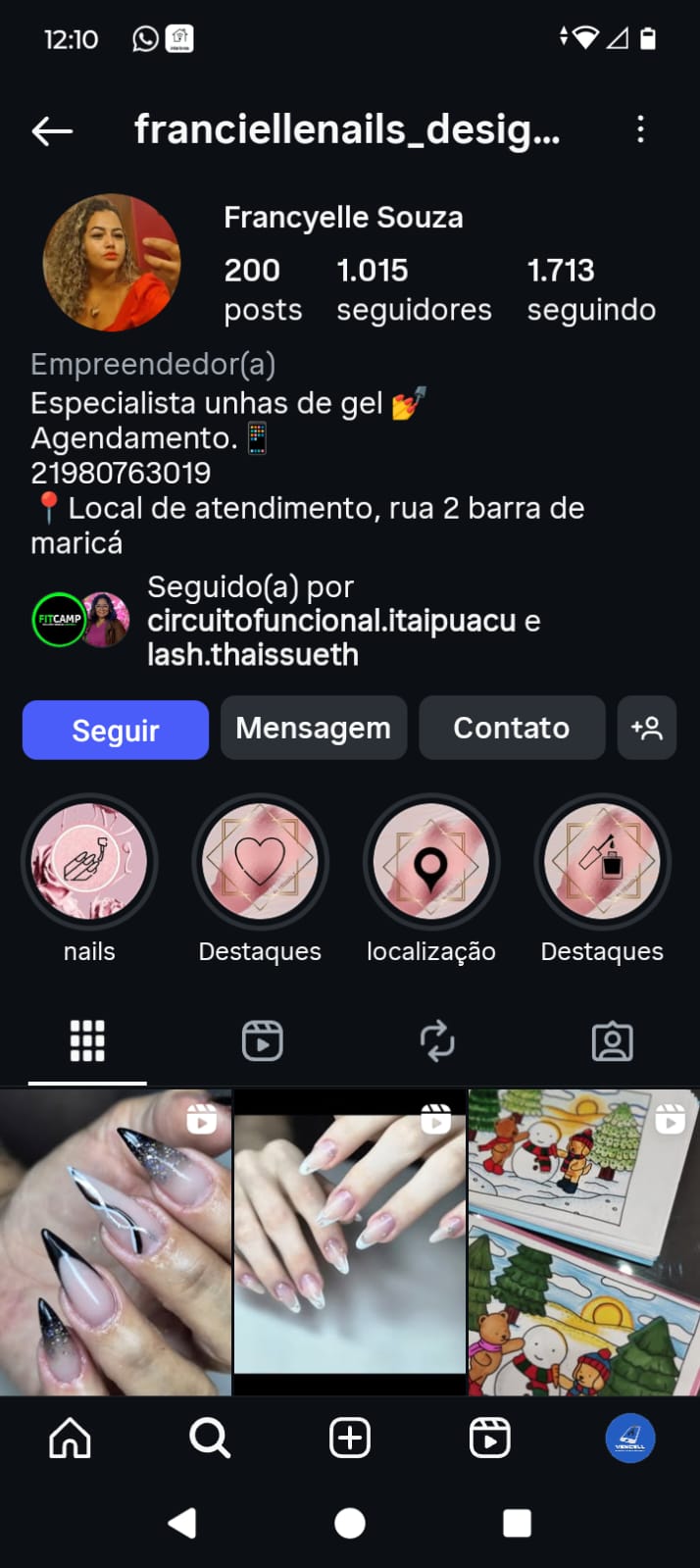The image size is (700, 1568).
Task: Go back using the top arrow
Action: tap(52, 130)
